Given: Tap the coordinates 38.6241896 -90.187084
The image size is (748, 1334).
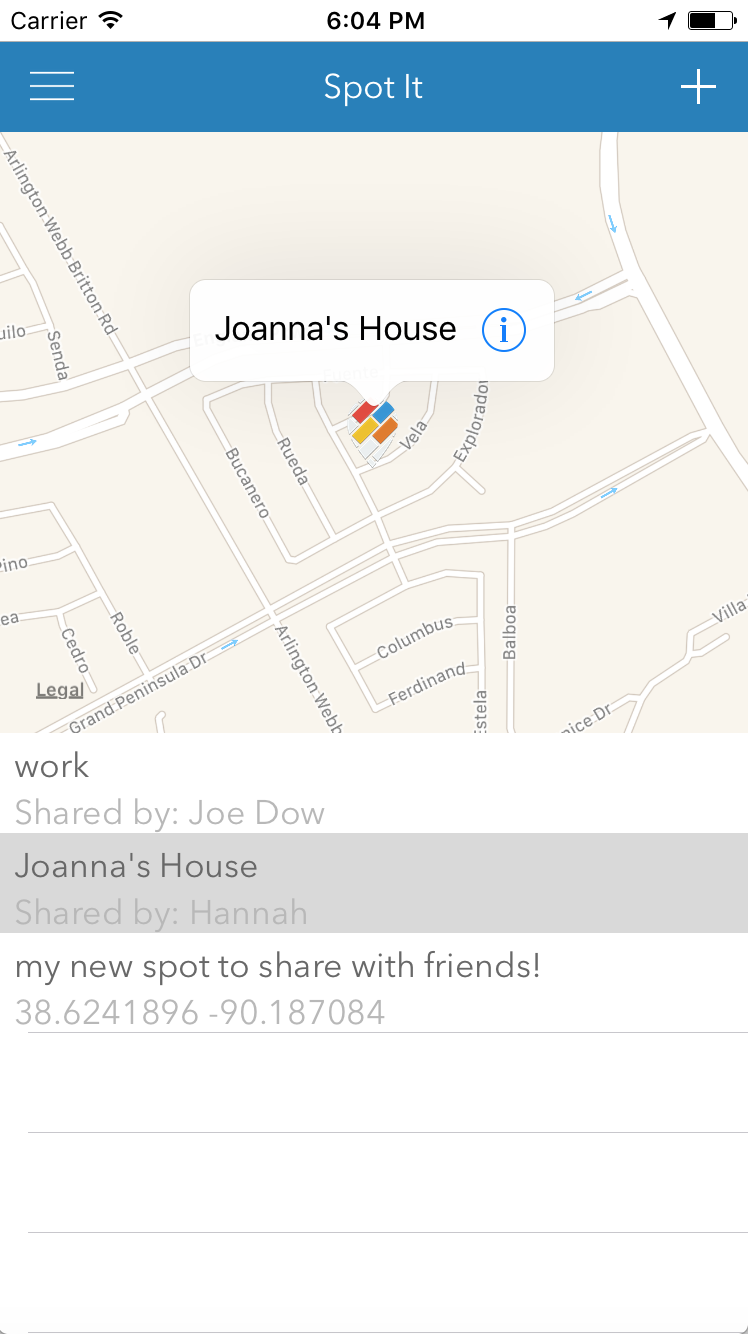Looking at the screenshot, I should 198,1012.
